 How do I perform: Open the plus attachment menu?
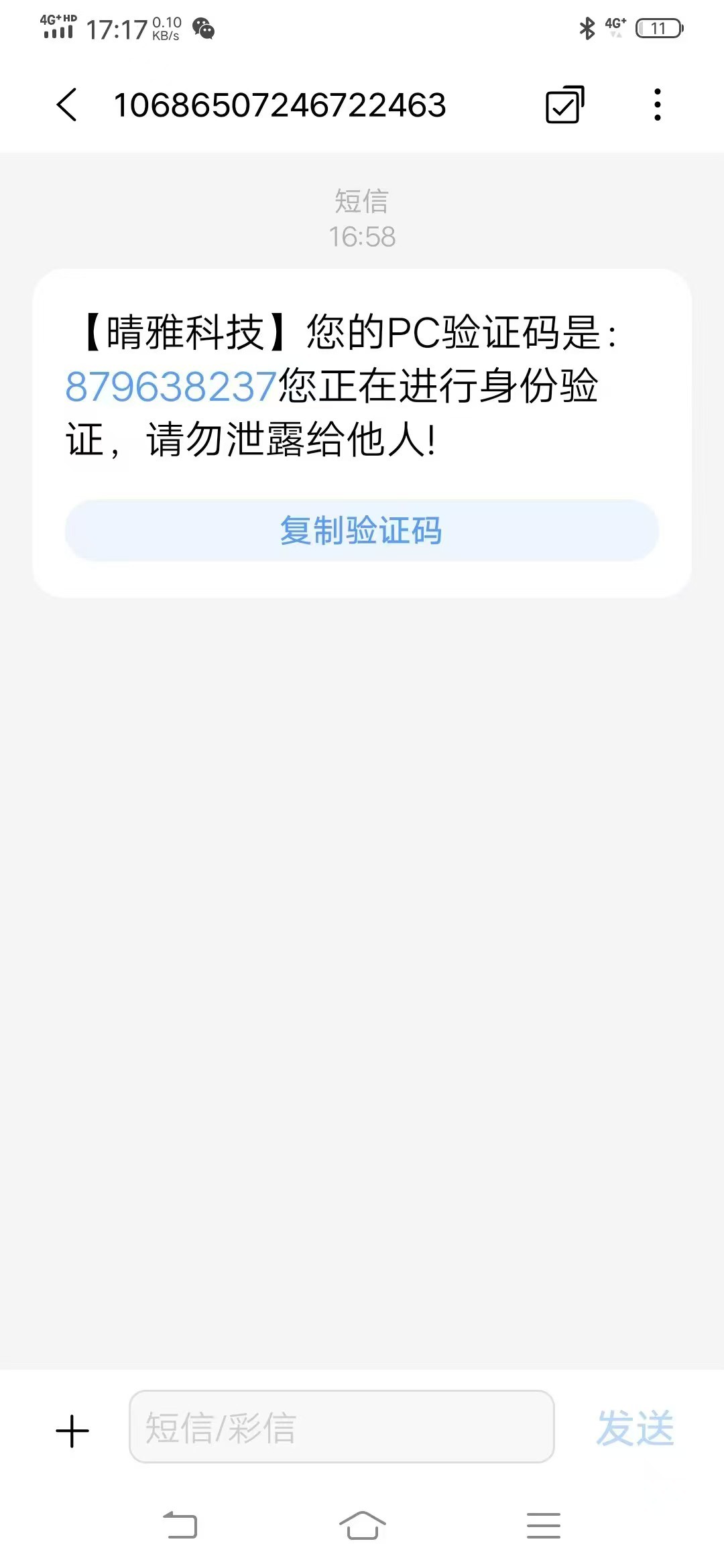72,1431
